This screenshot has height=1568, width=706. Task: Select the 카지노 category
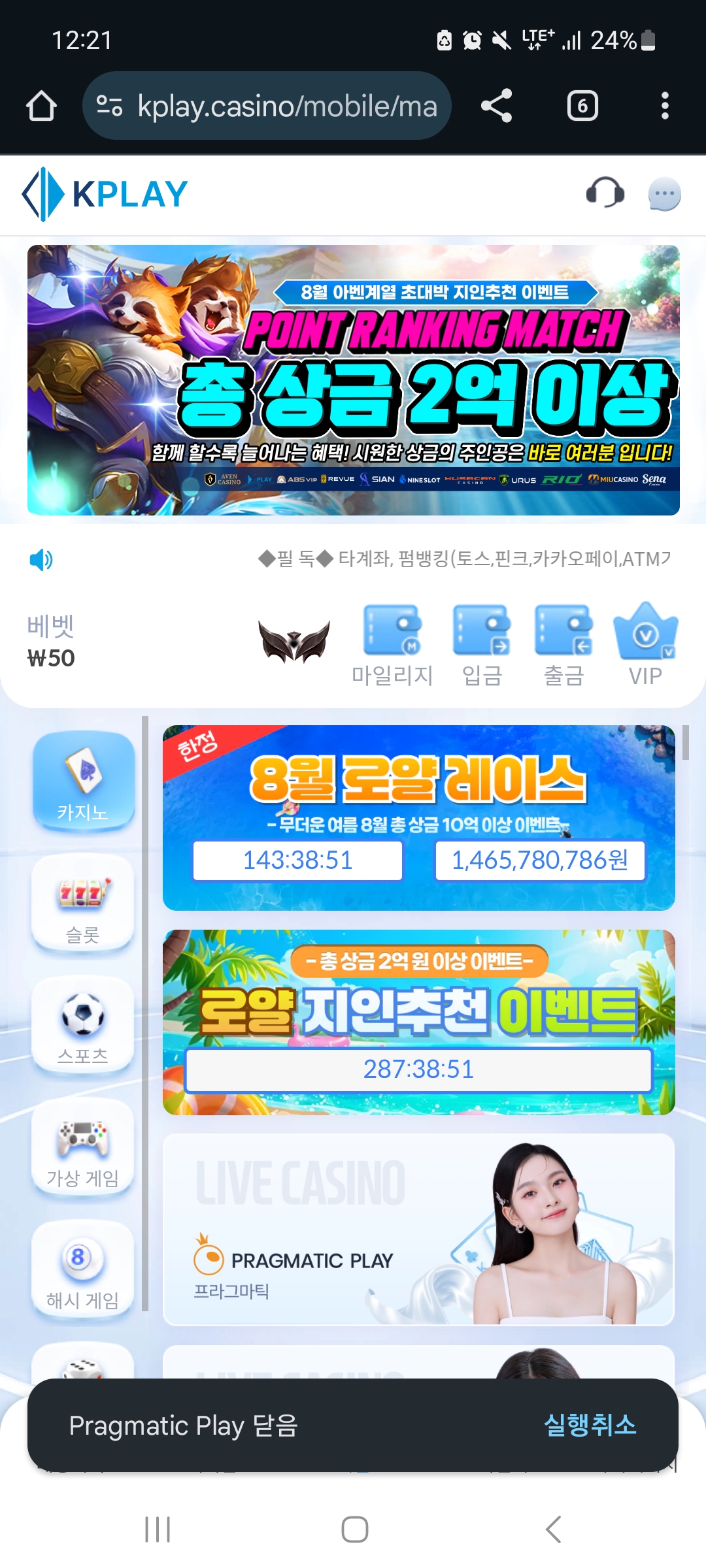pos(83,781)
